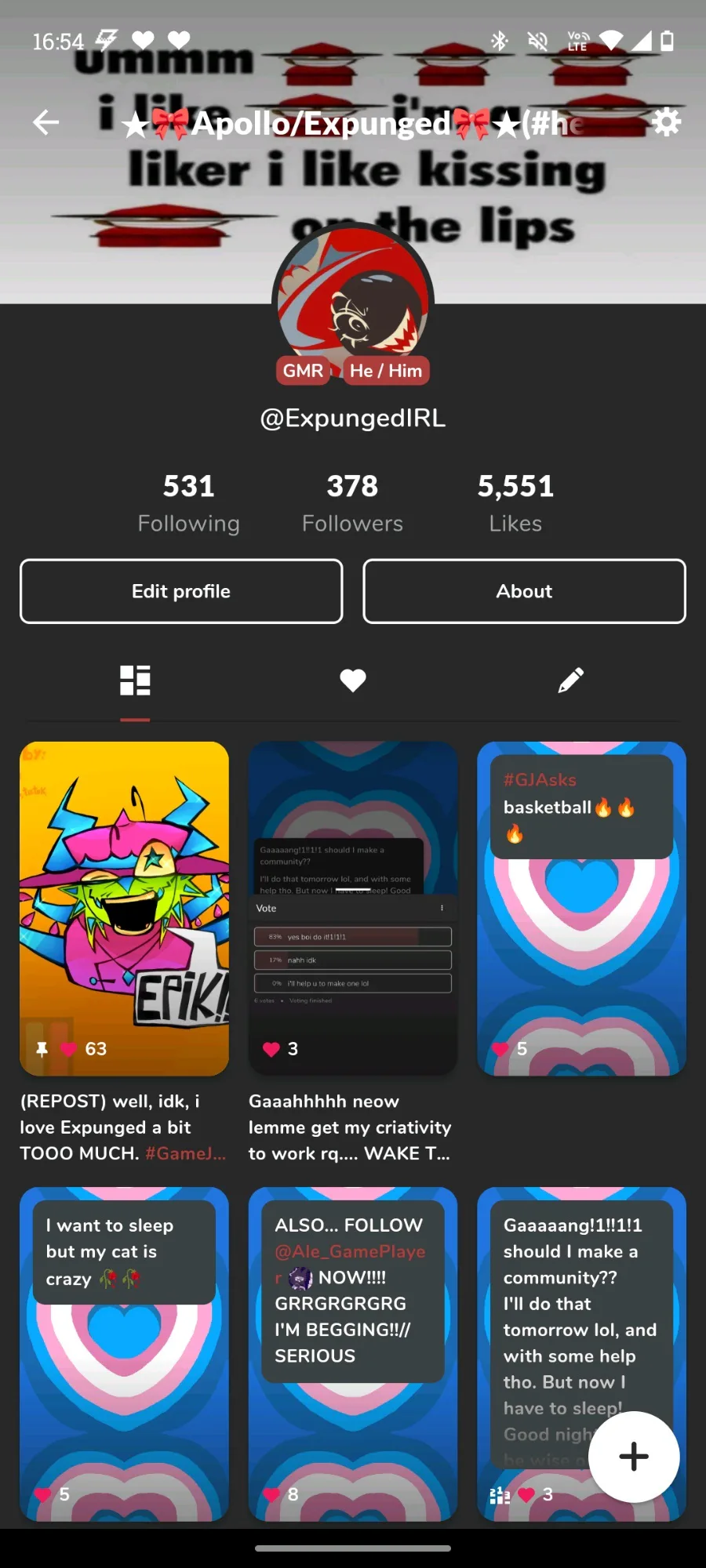Switch to the liked posts heart tab
This screenshot has height=1568, width=706.
pyautogui.click(x=353, y=681)
